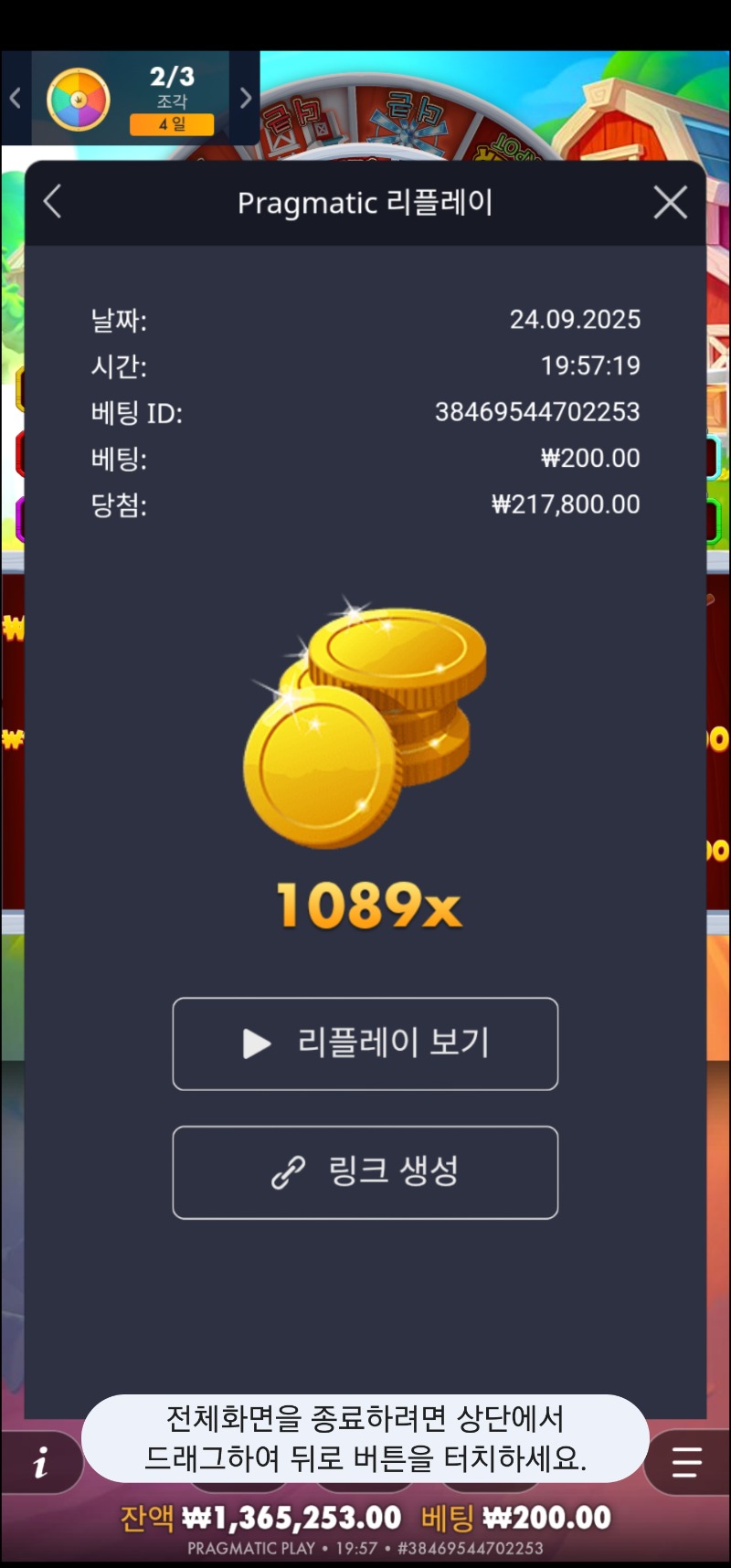Open the 2/3 조각 wheel promotion

[131, 99]
